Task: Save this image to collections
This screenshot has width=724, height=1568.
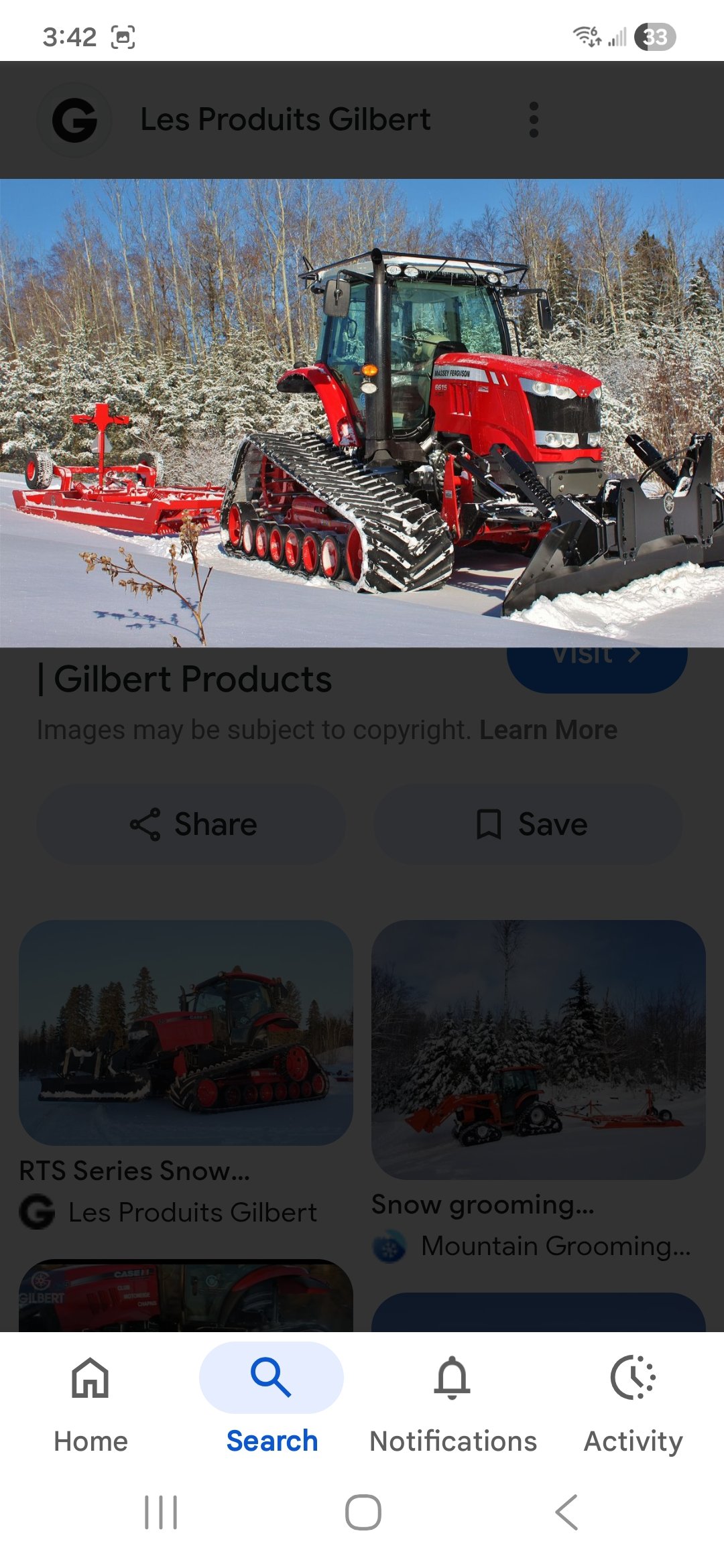Action: tap(528, 824)
